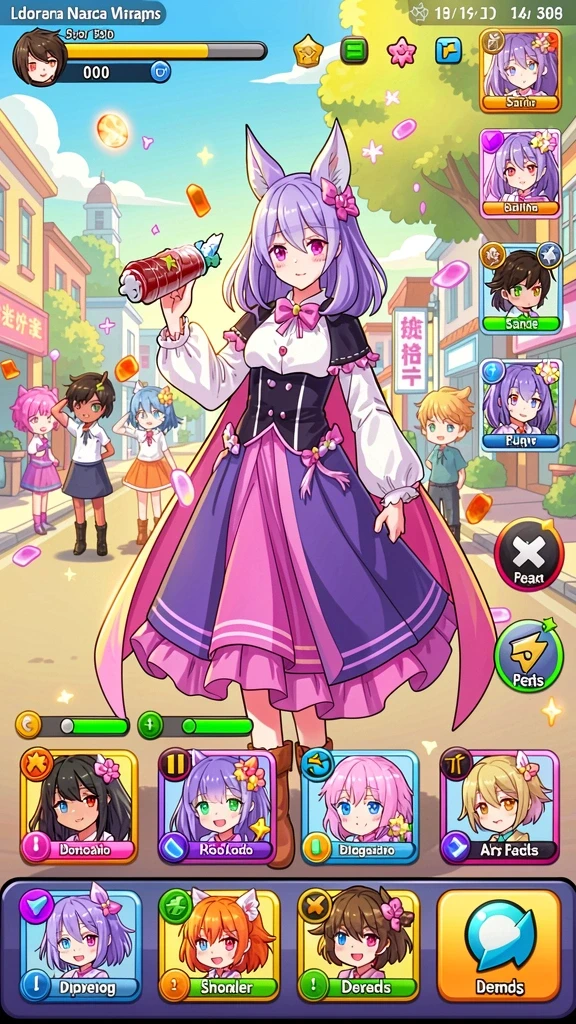Choose the Donoaiio character card
576x1024 pixels.
[79, 807]
